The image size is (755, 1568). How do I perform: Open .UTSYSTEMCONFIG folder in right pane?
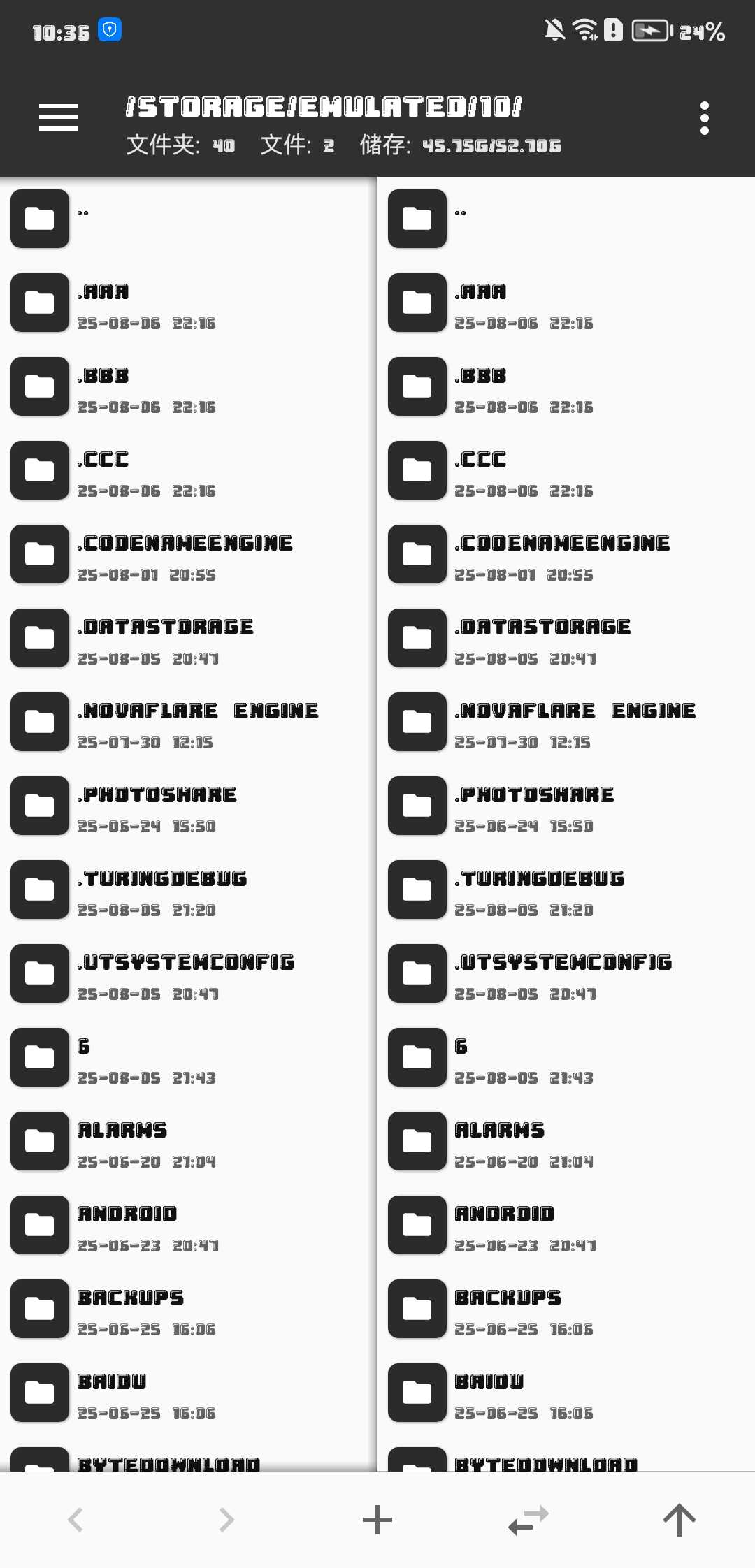pos(563,973)
